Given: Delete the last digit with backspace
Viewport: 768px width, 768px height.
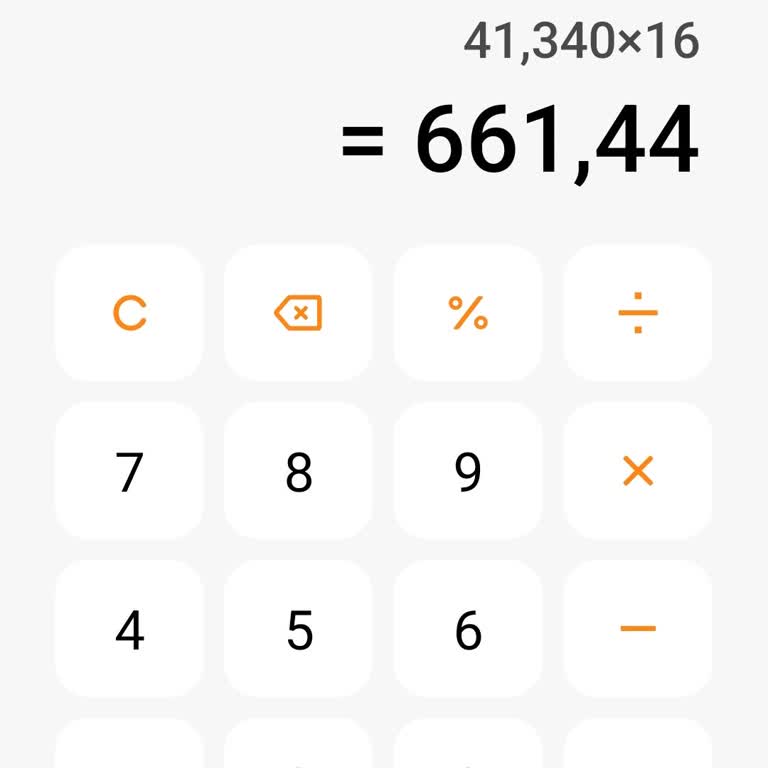Looking at the screenshot, I should pyautogui.click(x=298, y=313).
